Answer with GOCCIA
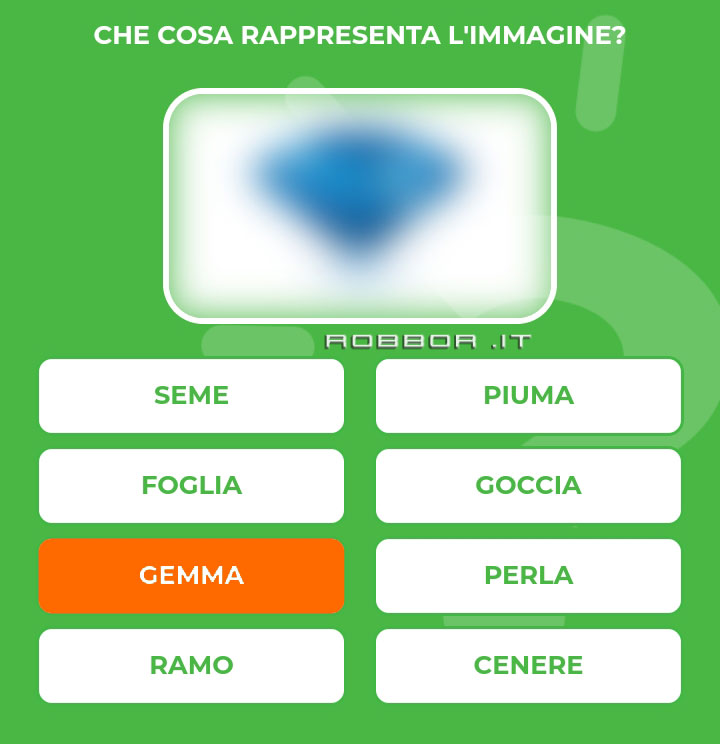The width and height of the screenshot is (720, 744). pos(528,486)
